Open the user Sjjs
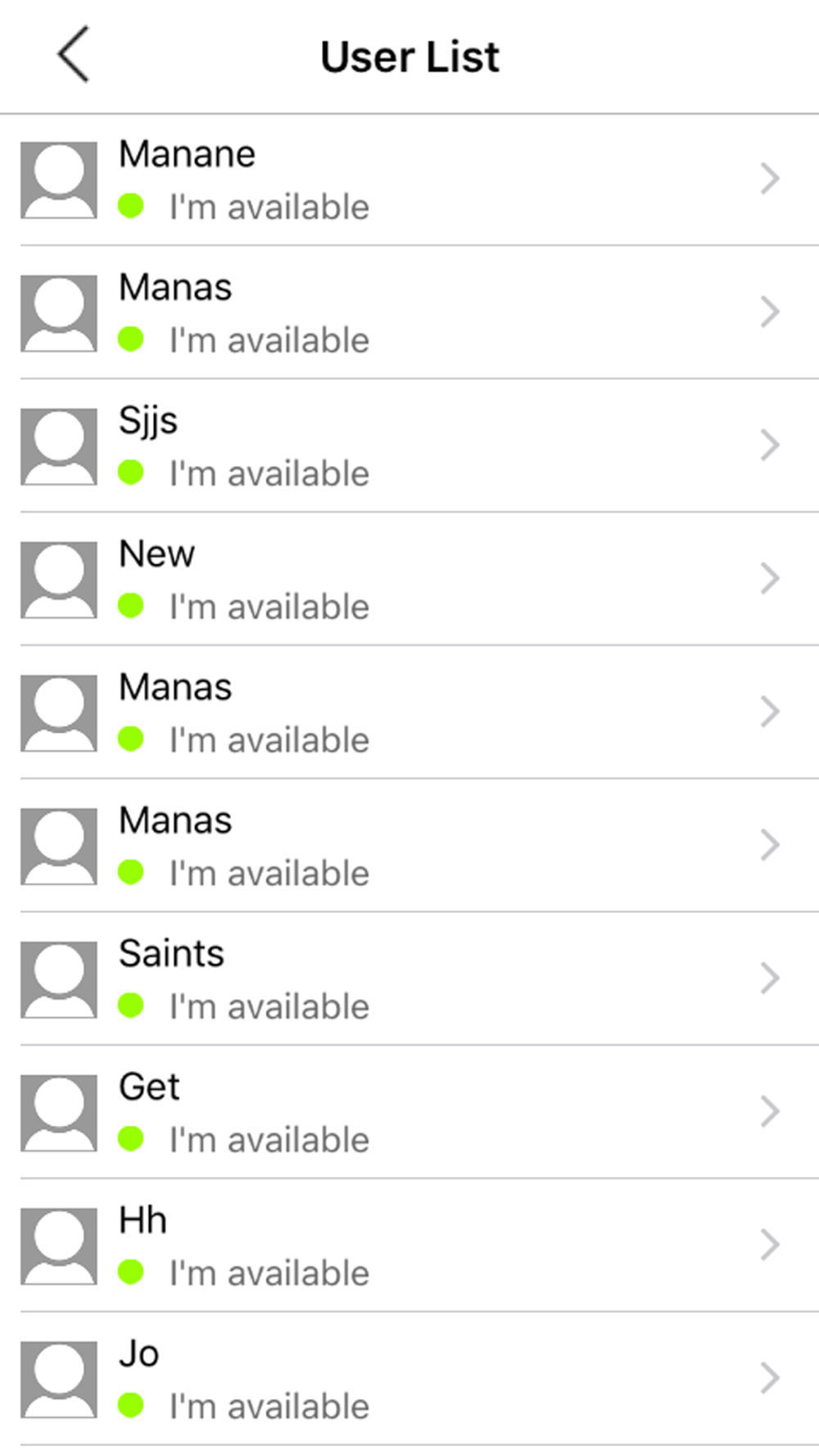The height and width of the screenshot is (1456, 819). point(409,445)
